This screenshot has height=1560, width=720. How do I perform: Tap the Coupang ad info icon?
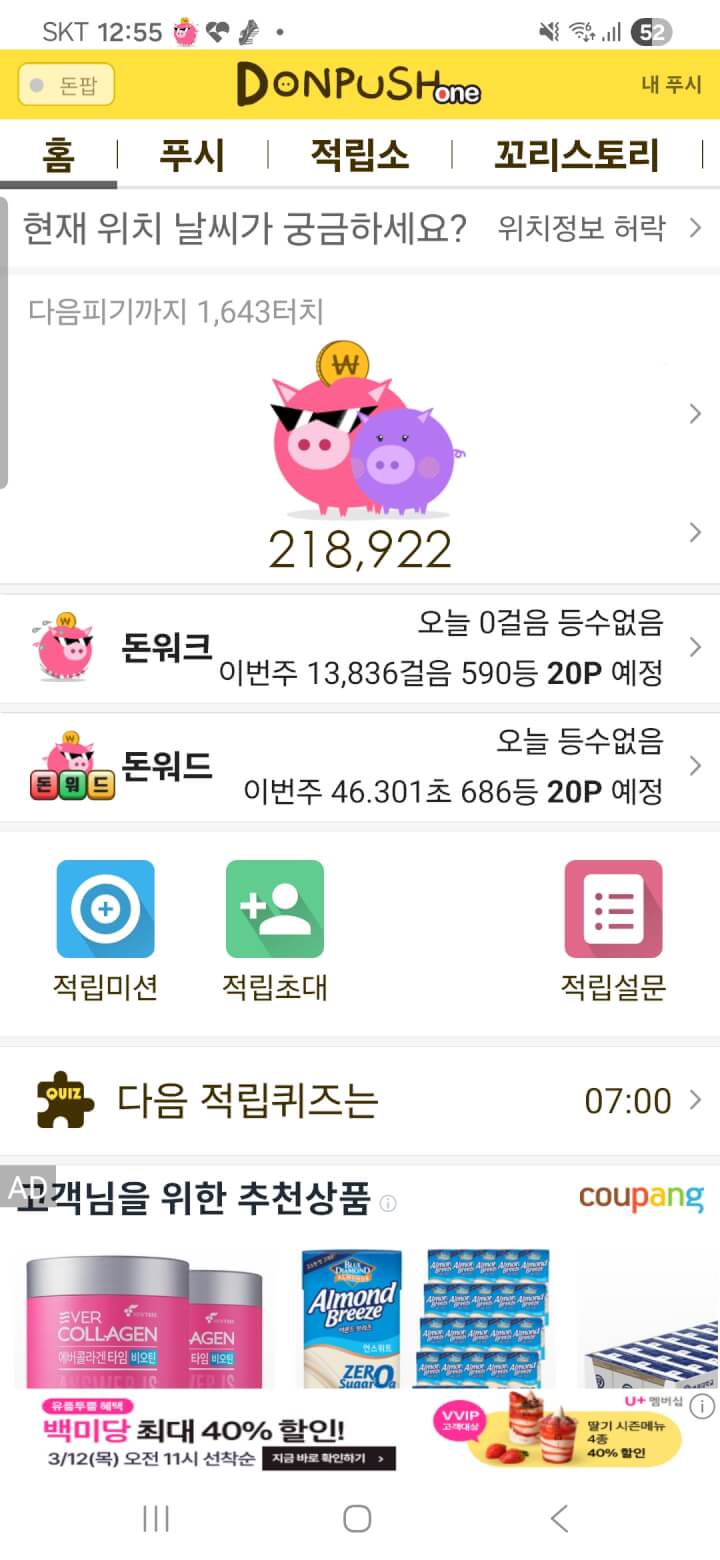click(388, 1203)
